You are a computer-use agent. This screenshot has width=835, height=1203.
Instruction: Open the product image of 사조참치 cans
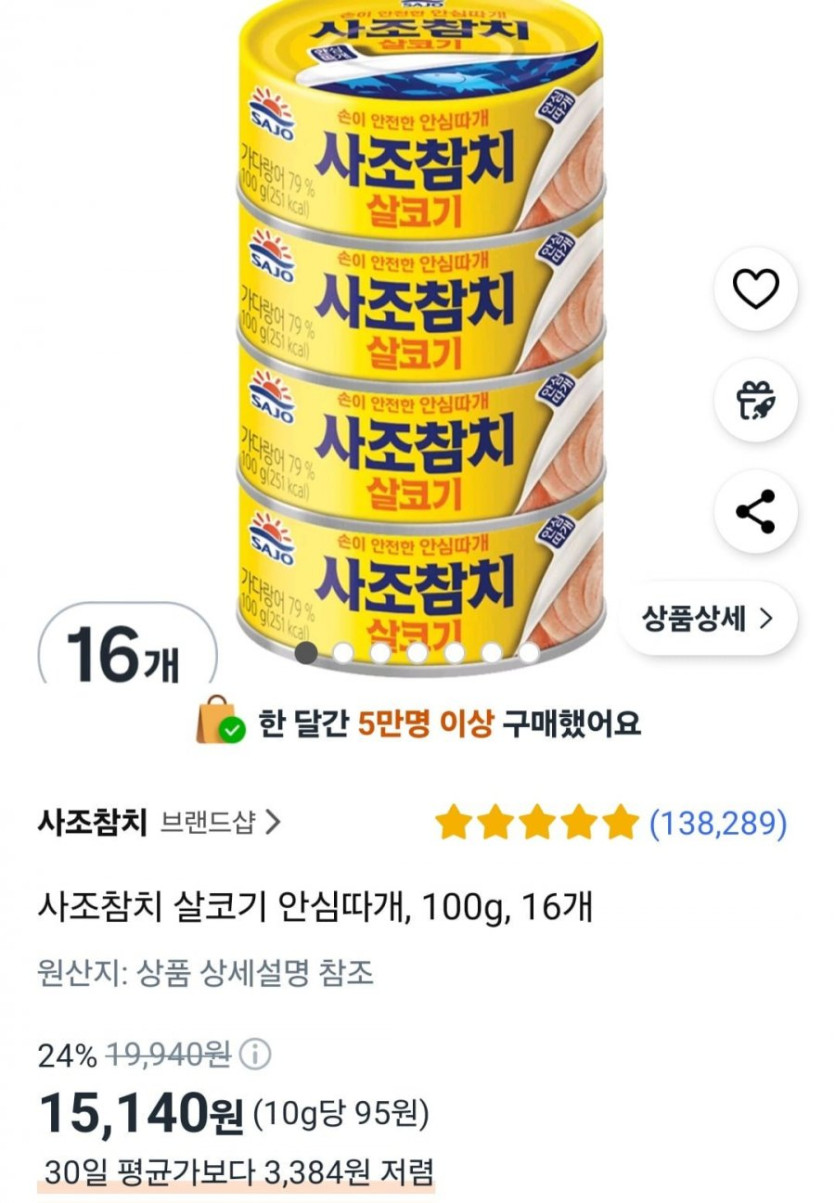[x=420, y=330]
